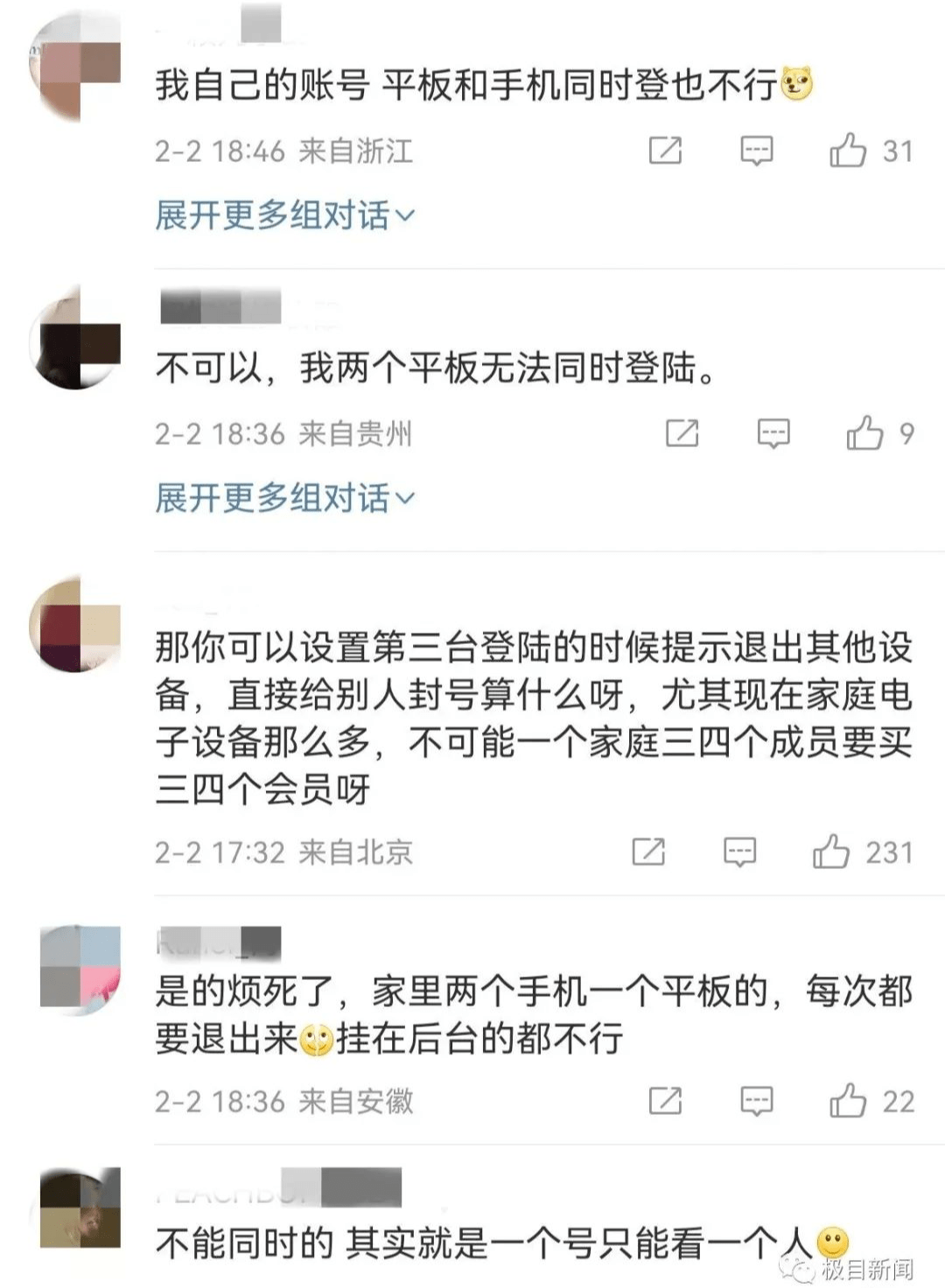Like the 北京 comment with 231 likes
Image resolution: width=945 pixels, height=1288 pixels.
[x=830, y=851]
